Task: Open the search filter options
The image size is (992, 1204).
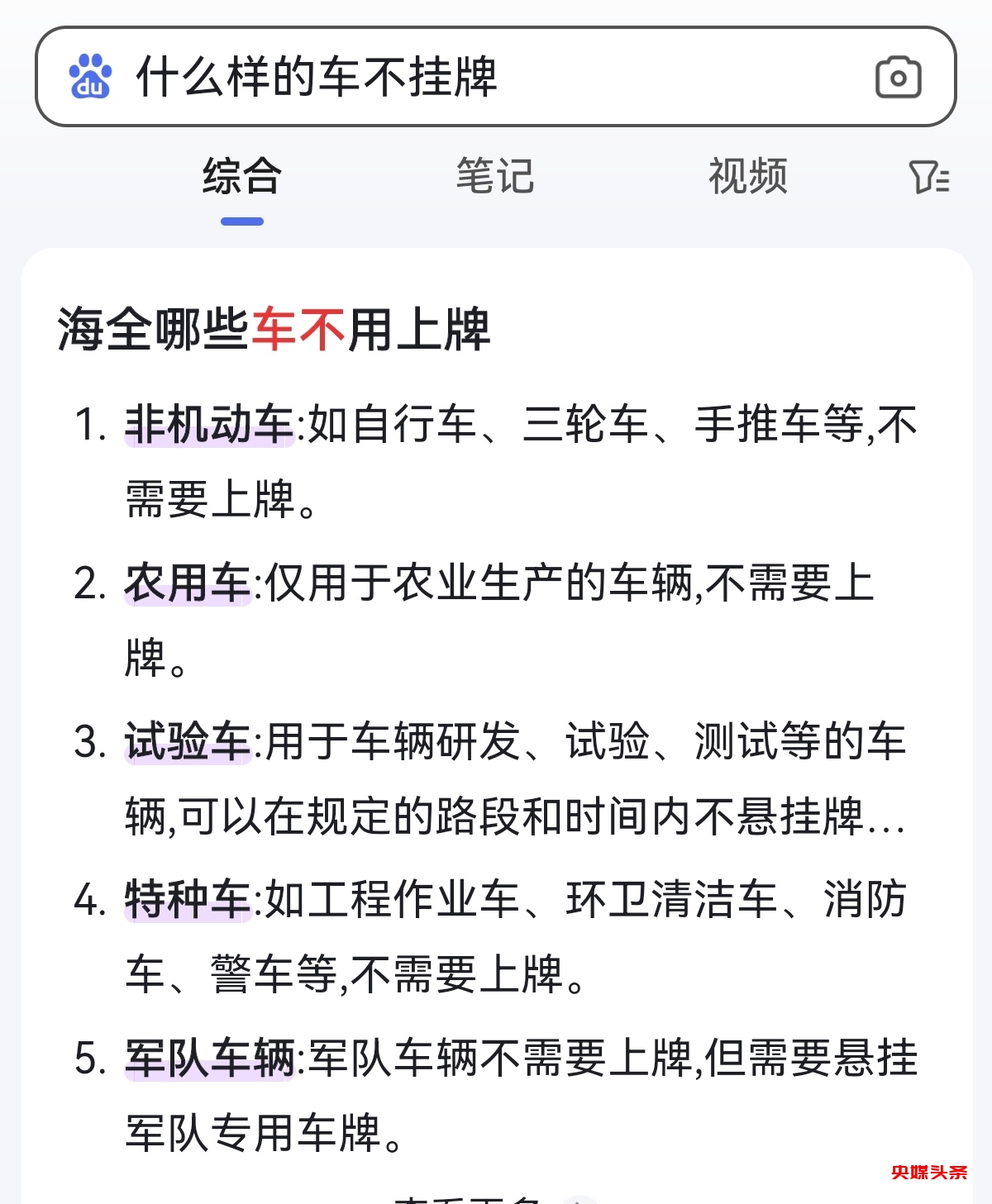Action: pos(928,177)
